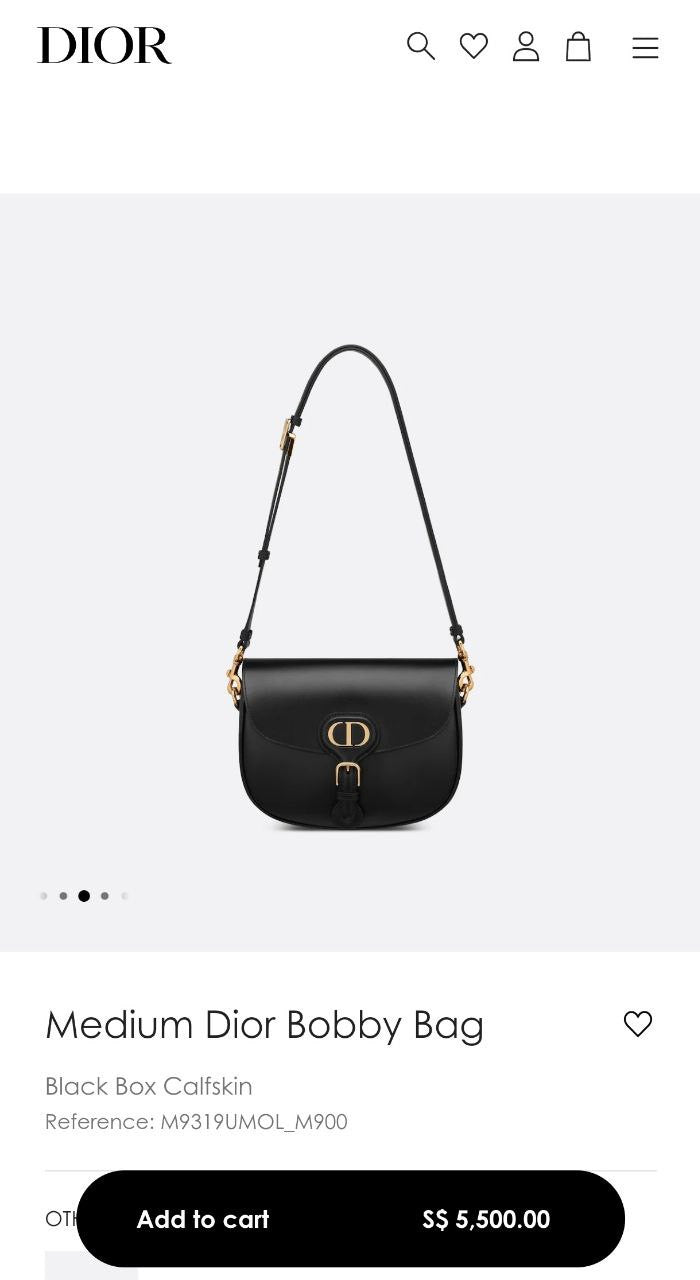Add Medium Dior Bobby Bag to wishlist
The width and height of the screenshot is (700, 1280).
(x=638, y=1024)
